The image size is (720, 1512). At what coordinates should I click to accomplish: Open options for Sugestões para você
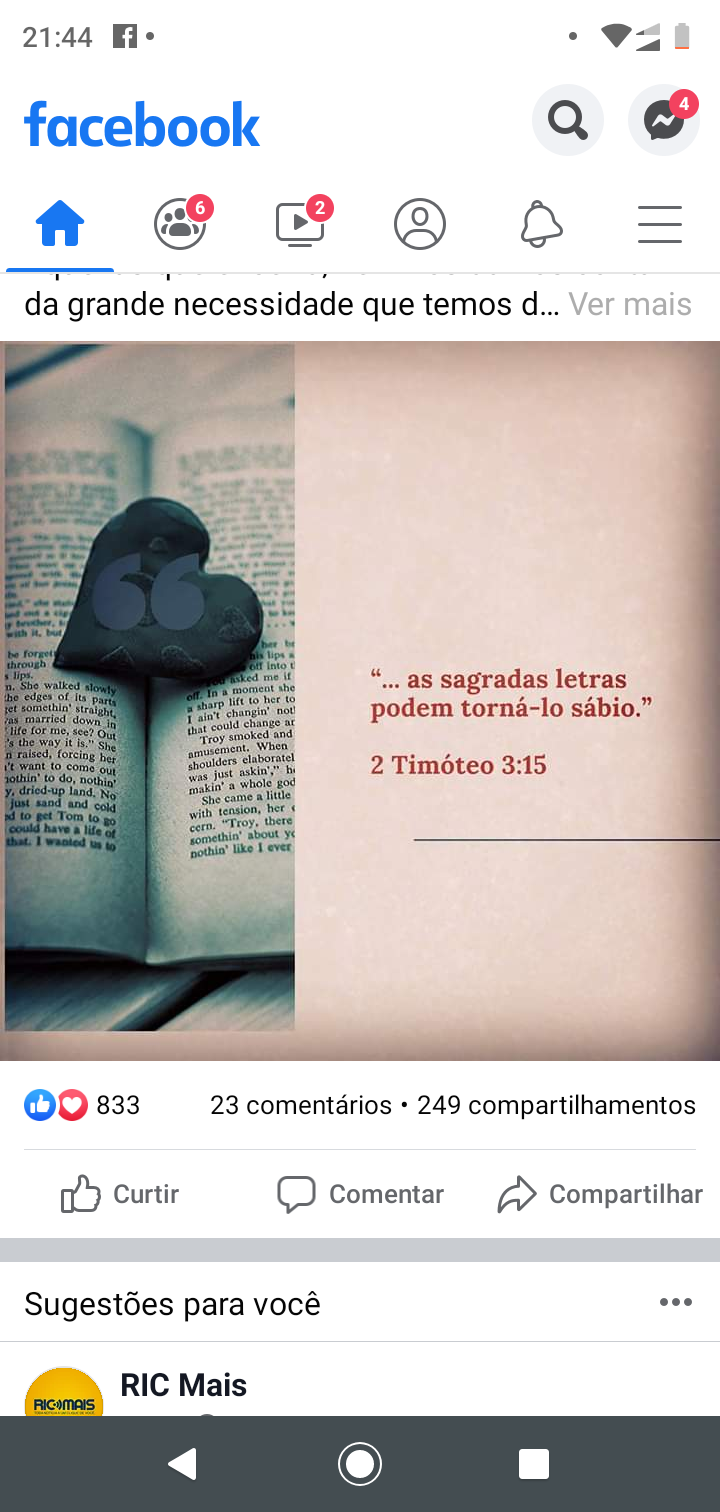(676, 1302)
